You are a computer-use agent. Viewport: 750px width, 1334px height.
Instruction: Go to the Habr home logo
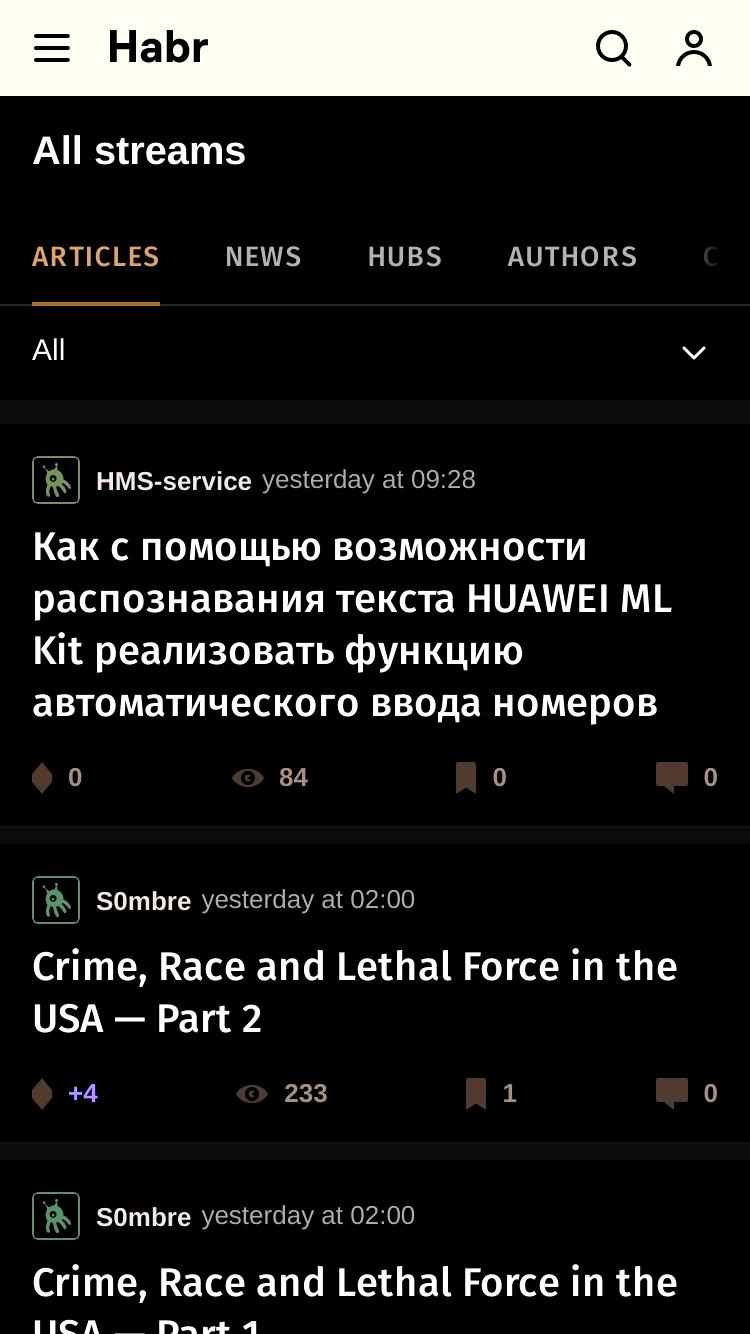tap(158, 47)
